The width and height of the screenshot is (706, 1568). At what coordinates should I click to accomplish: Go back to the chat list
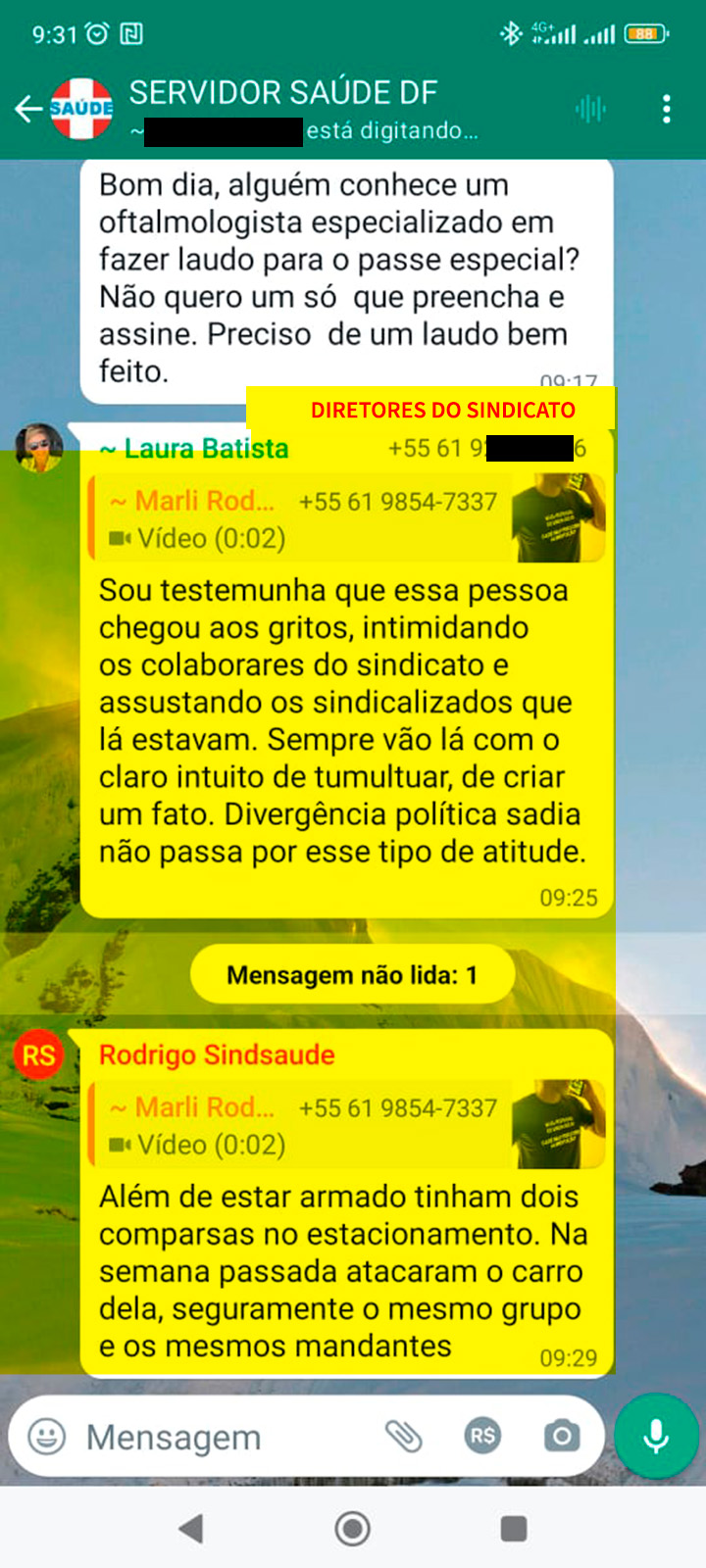click(28, 109)
